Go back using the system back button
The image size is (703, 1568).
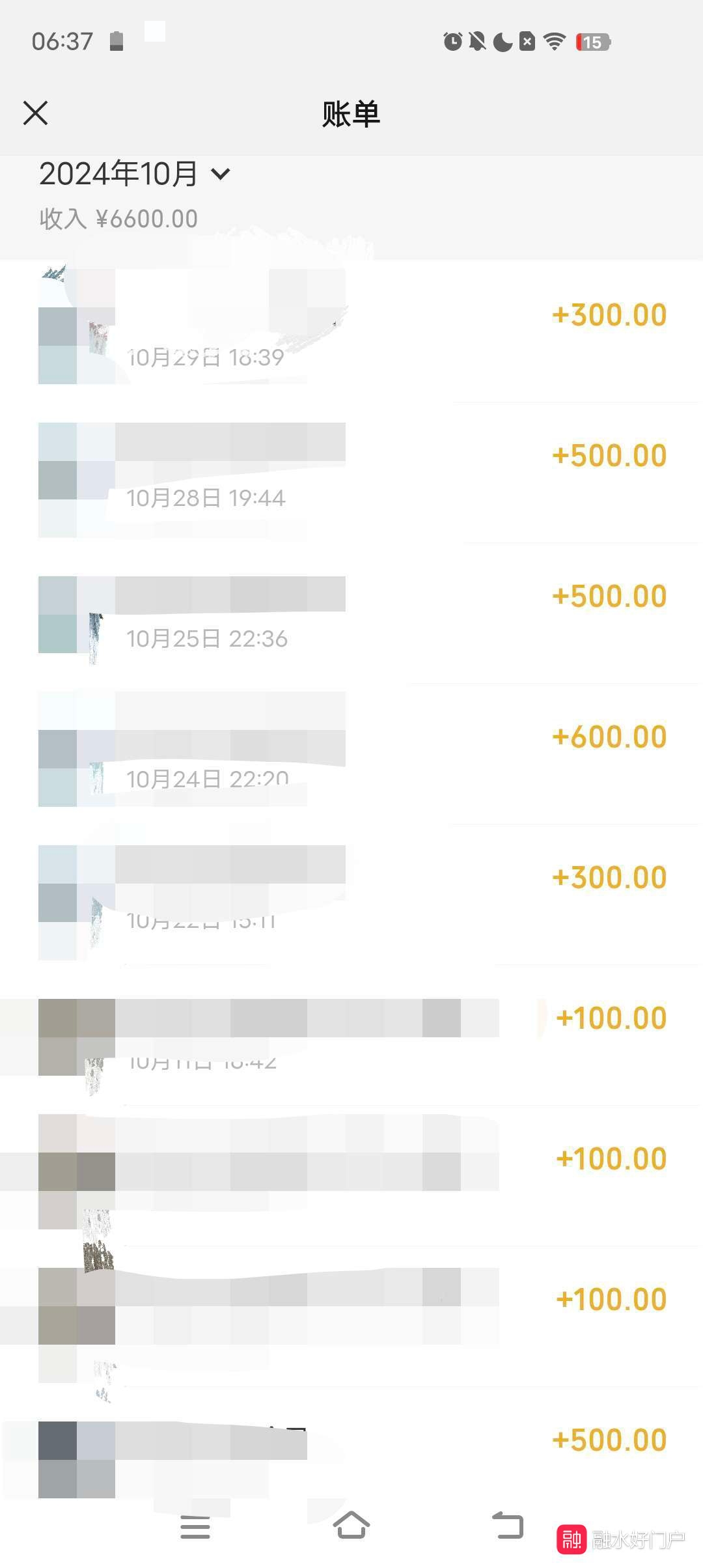pos(508,1525)
